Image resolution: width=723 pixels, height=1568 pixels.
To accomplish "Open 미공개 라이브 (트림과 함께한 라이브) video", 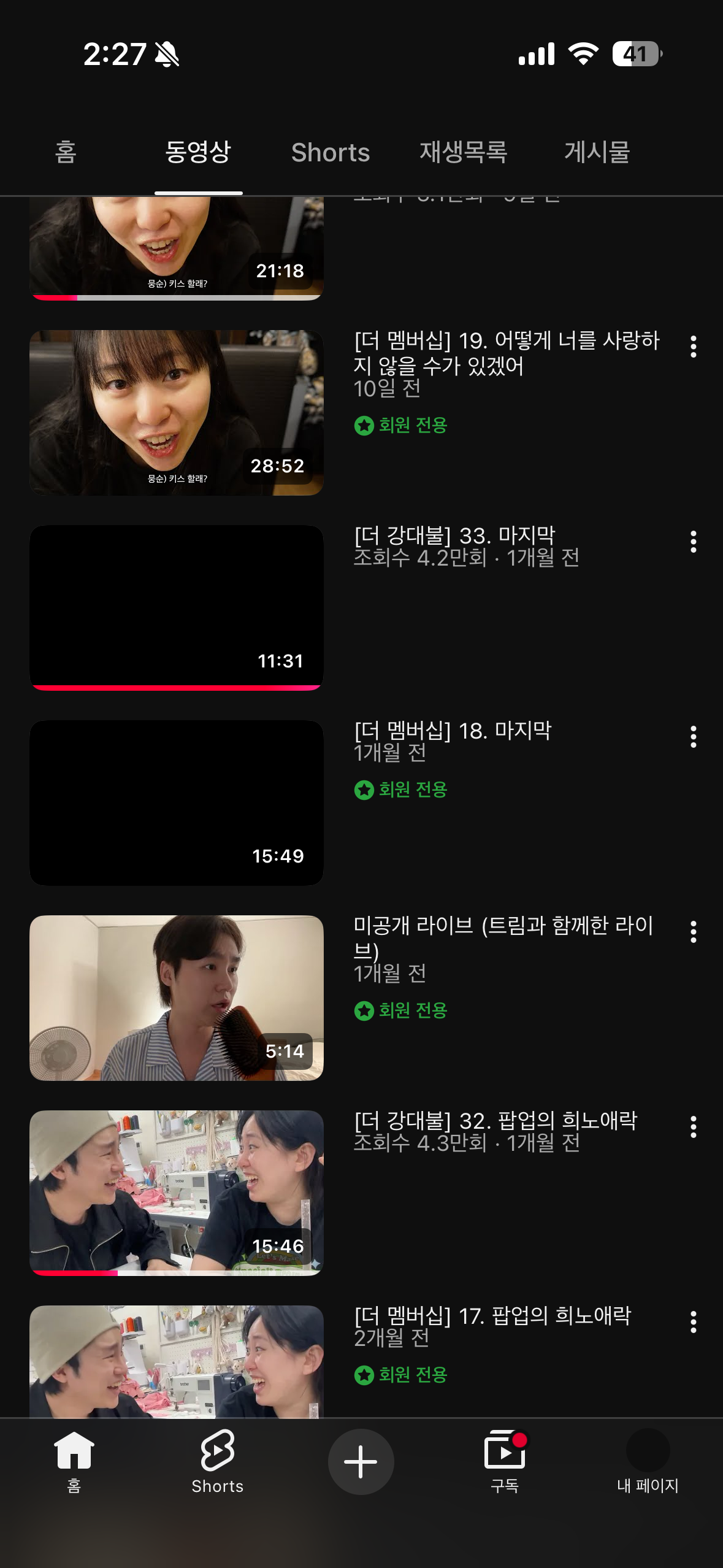I will [x=177, y=997].
